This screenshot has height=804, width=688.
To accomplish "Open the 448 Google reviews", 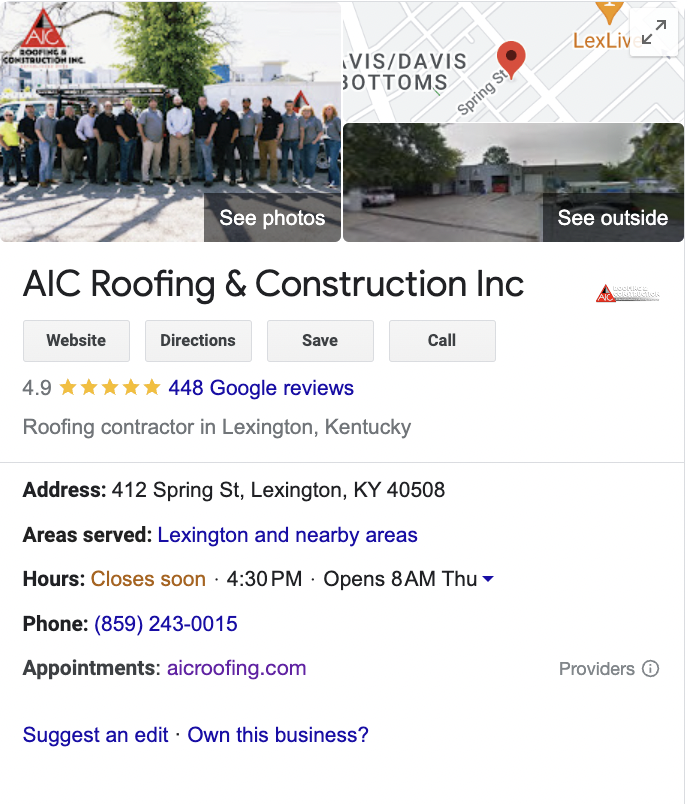I will [261, 388].
